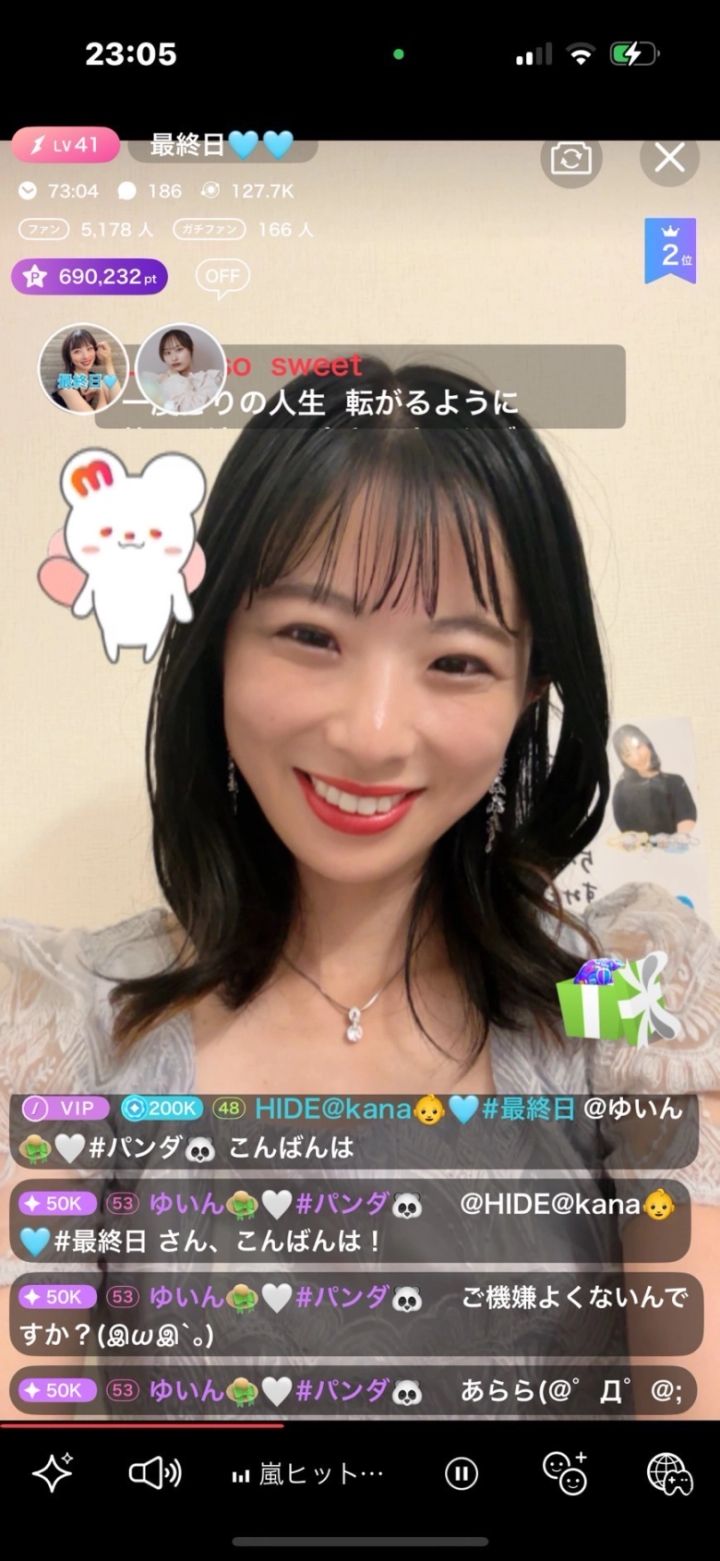The height and width of the screenshot is (1561, 720).
Task: Open the first viewer avatar thumbnail
Action: pos(83,368)
